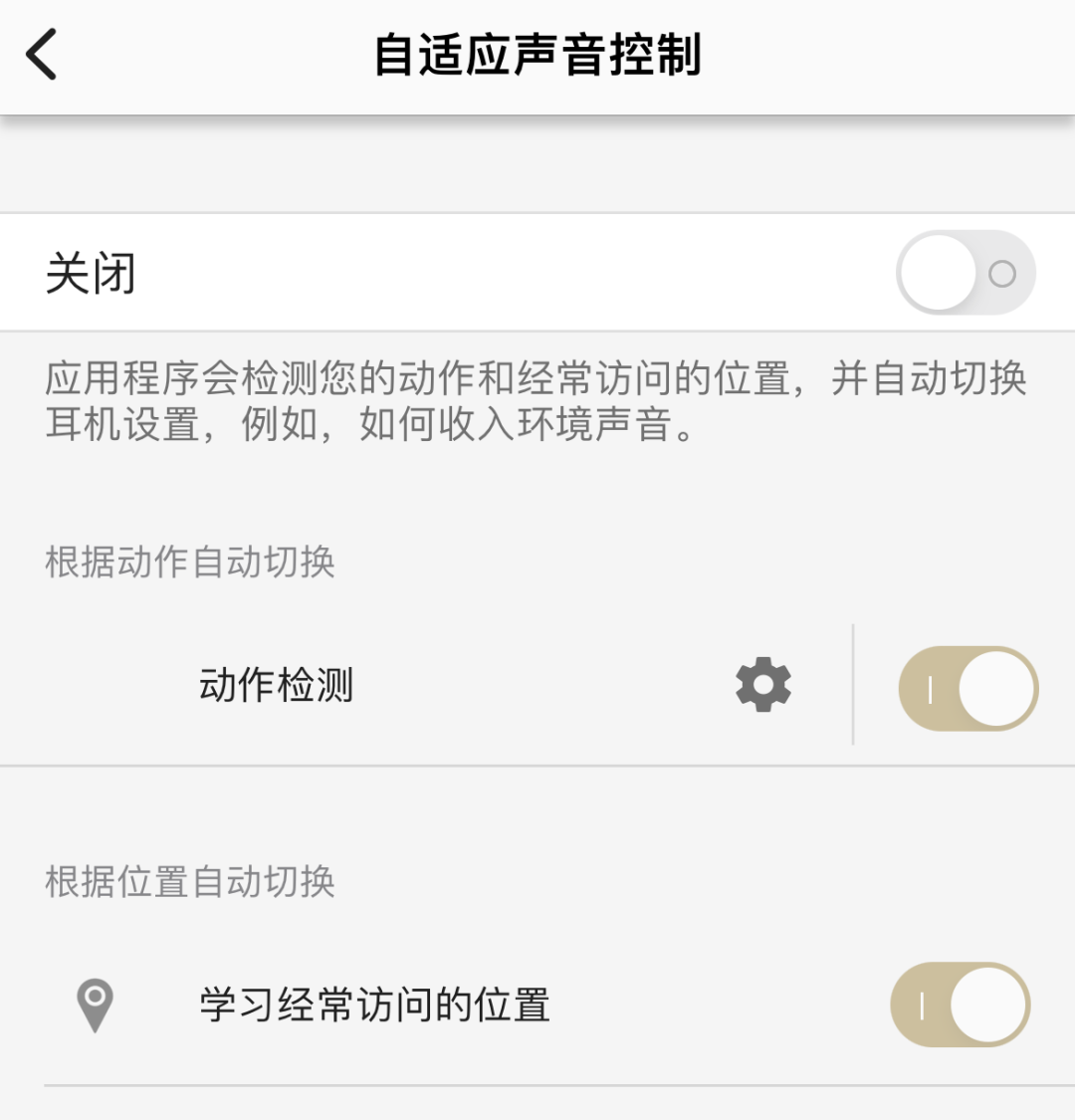Open 动作检测 settings gear
Screen dimensions: 1075x1120
tap(763, 685)
